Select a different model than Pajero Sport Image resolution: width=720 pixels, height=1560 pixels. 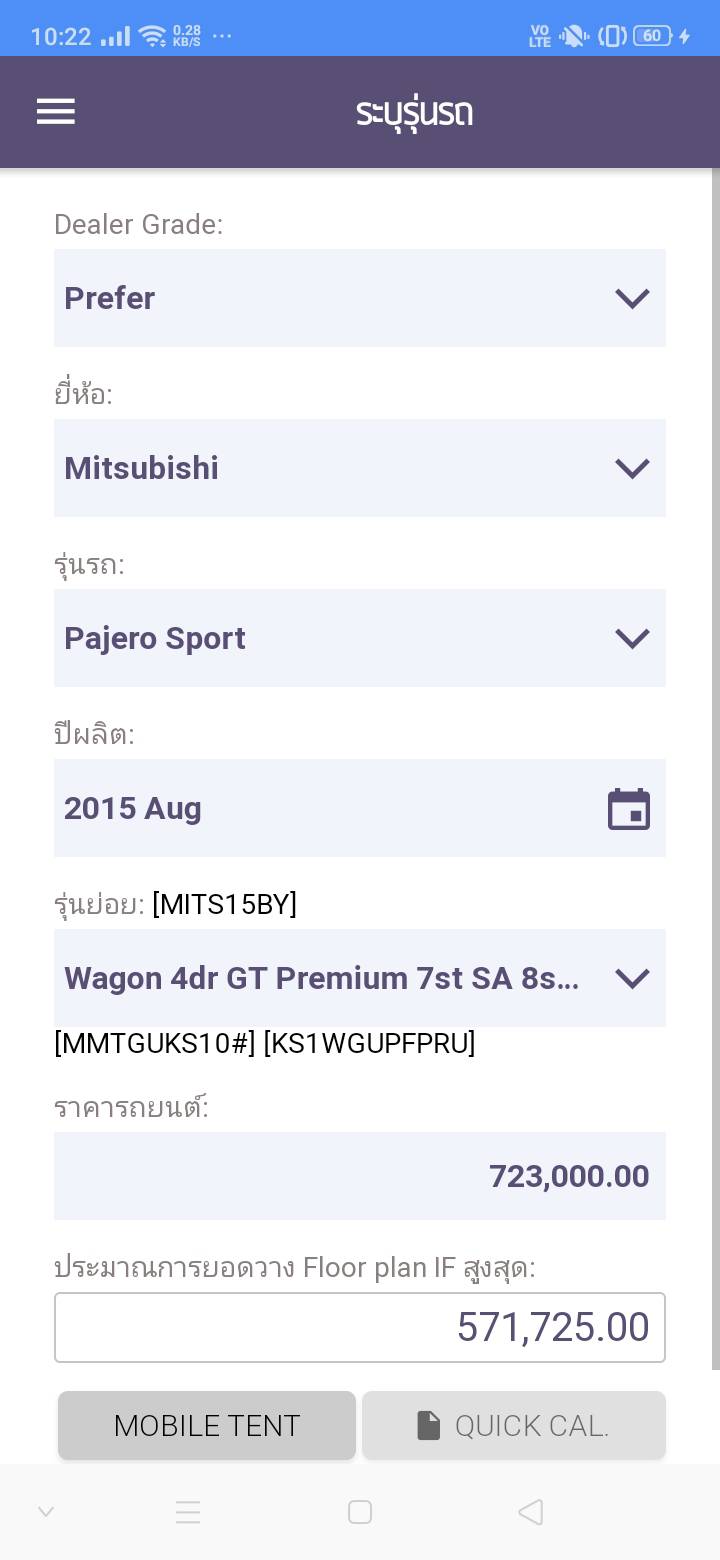click(x=359, y=638)
